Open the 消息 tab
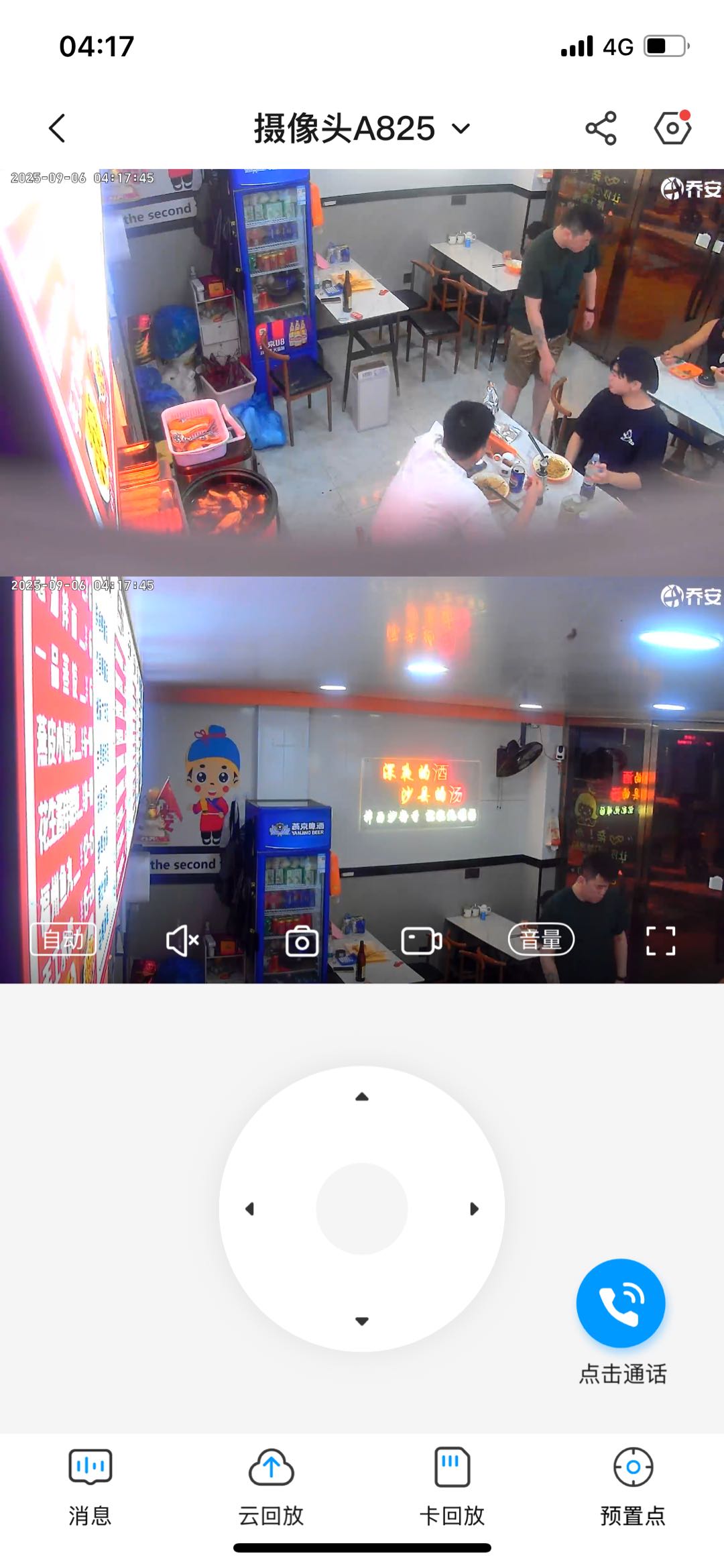Image resolution: width=724 pixels, height=1568 pixels. click(x=90, y=1485)
